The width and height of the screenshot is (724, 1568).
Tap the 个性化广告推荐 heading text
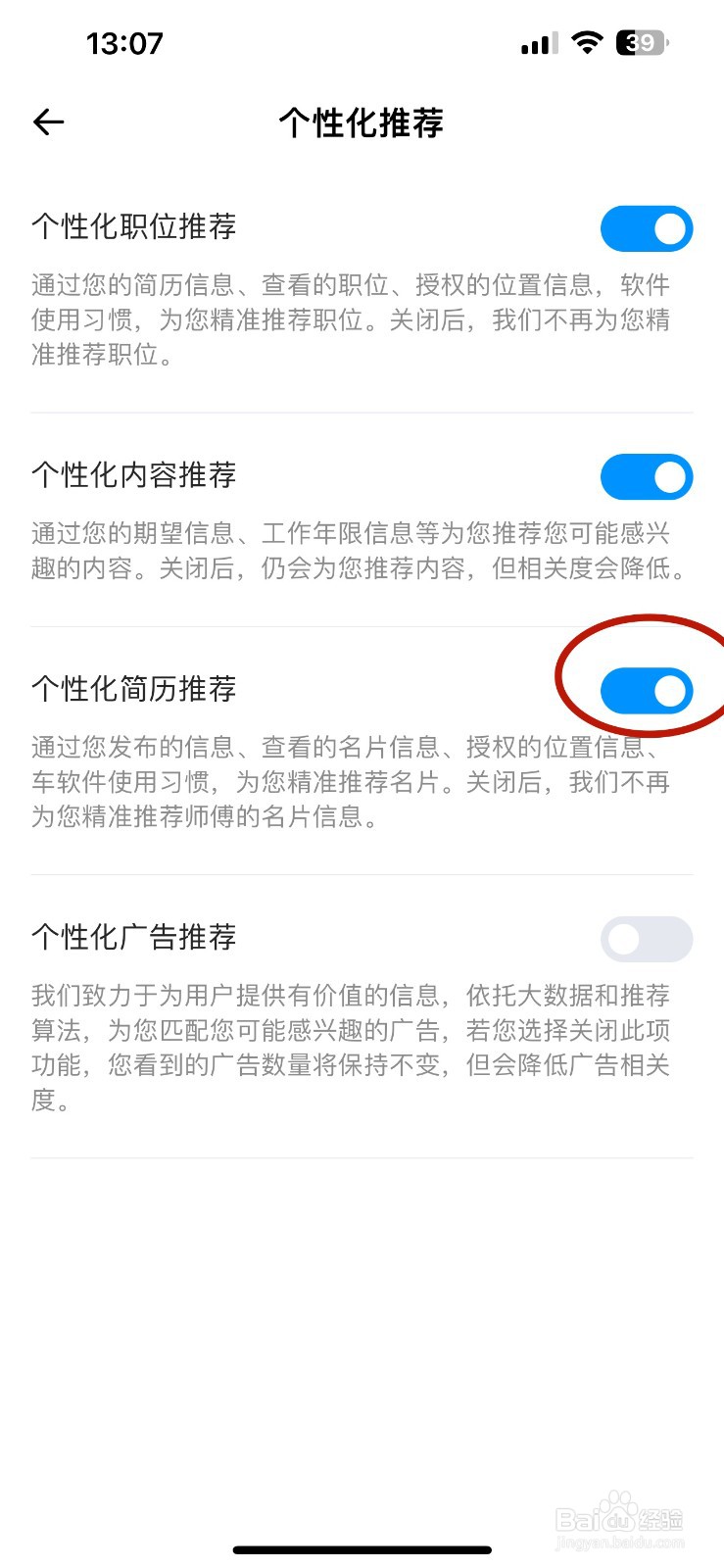coord(133,937)
